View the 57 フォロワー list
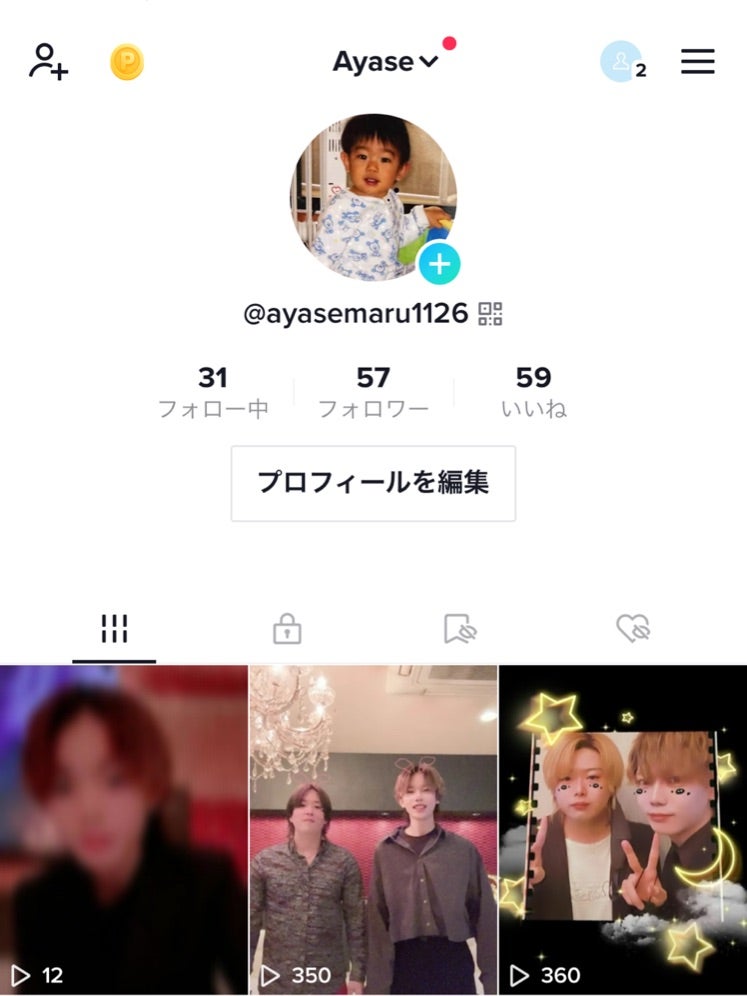This screenshot has height=996, width=747. coord(373,391)
